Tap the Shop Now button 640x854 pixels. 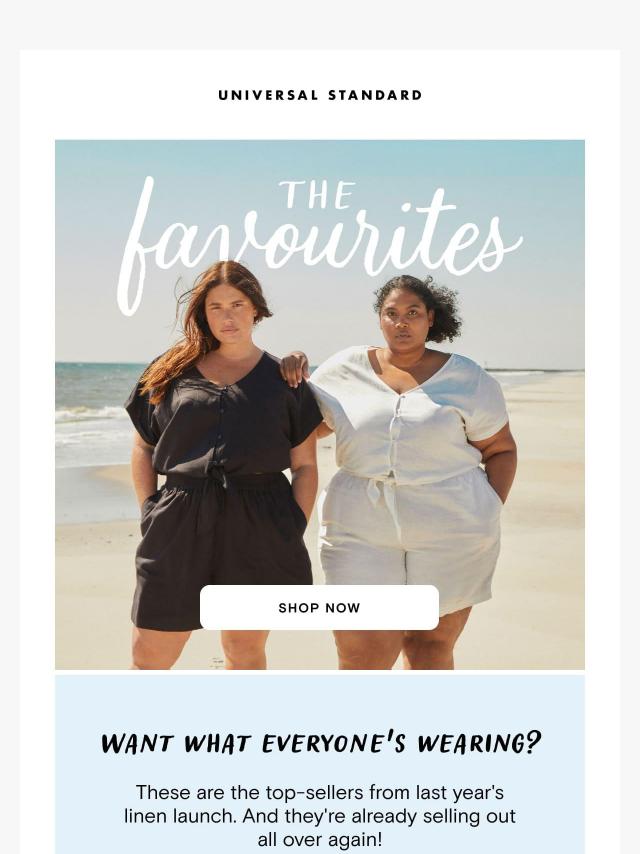(x=319, y=607)
